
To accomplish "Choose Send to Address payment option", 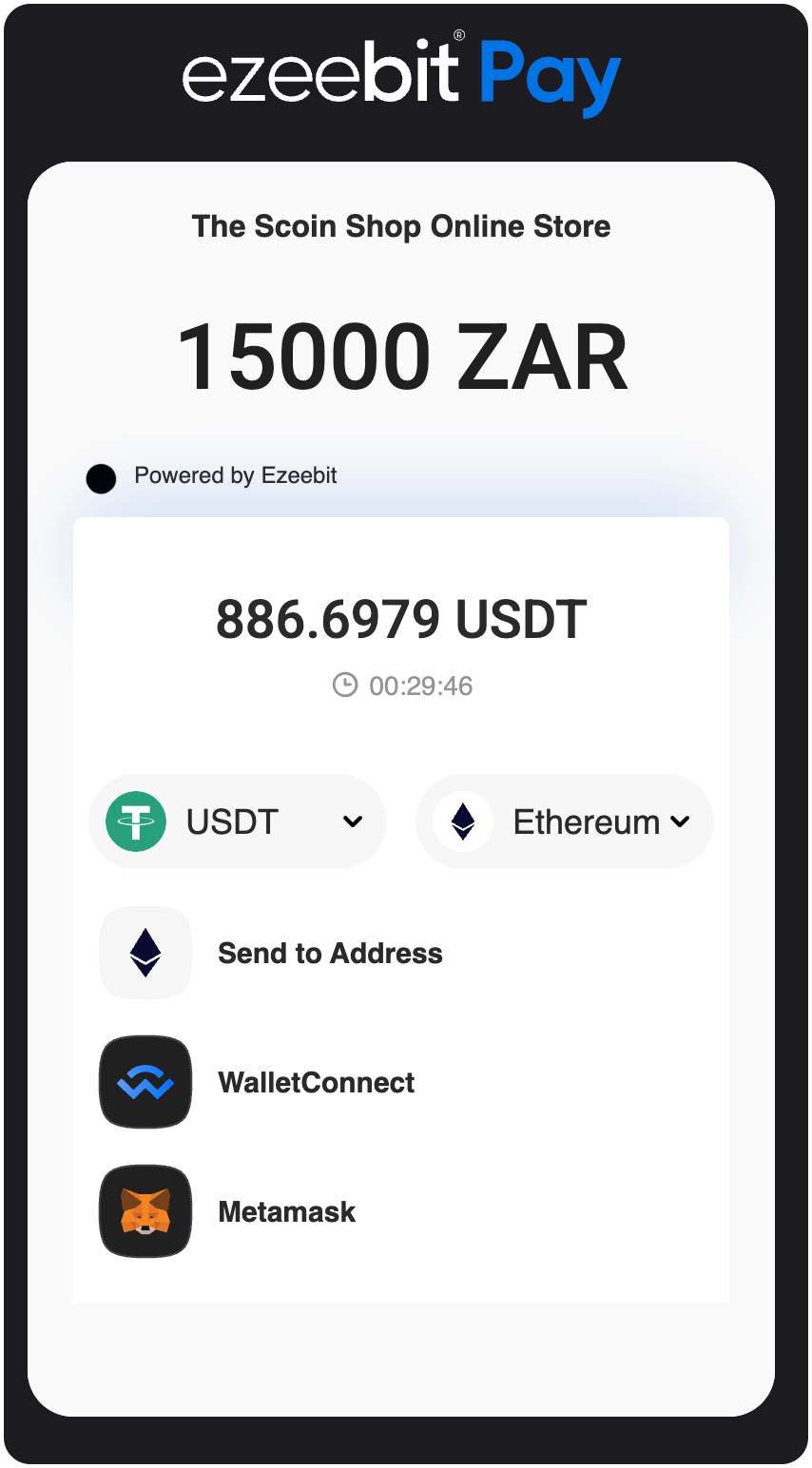I will (329, 953).
